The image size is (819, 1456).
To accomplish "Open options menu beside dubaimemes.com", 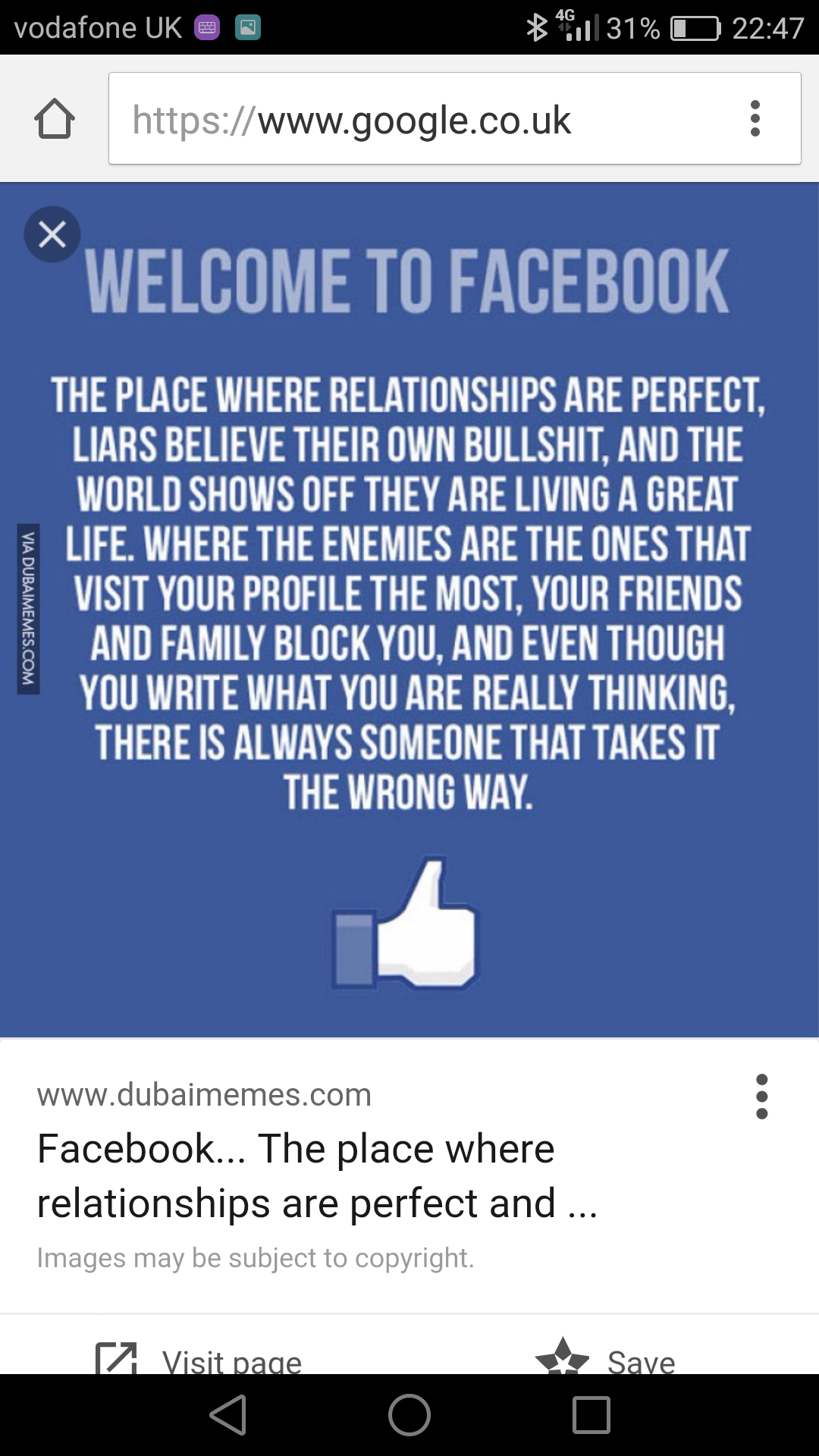I will [761, 1097].
